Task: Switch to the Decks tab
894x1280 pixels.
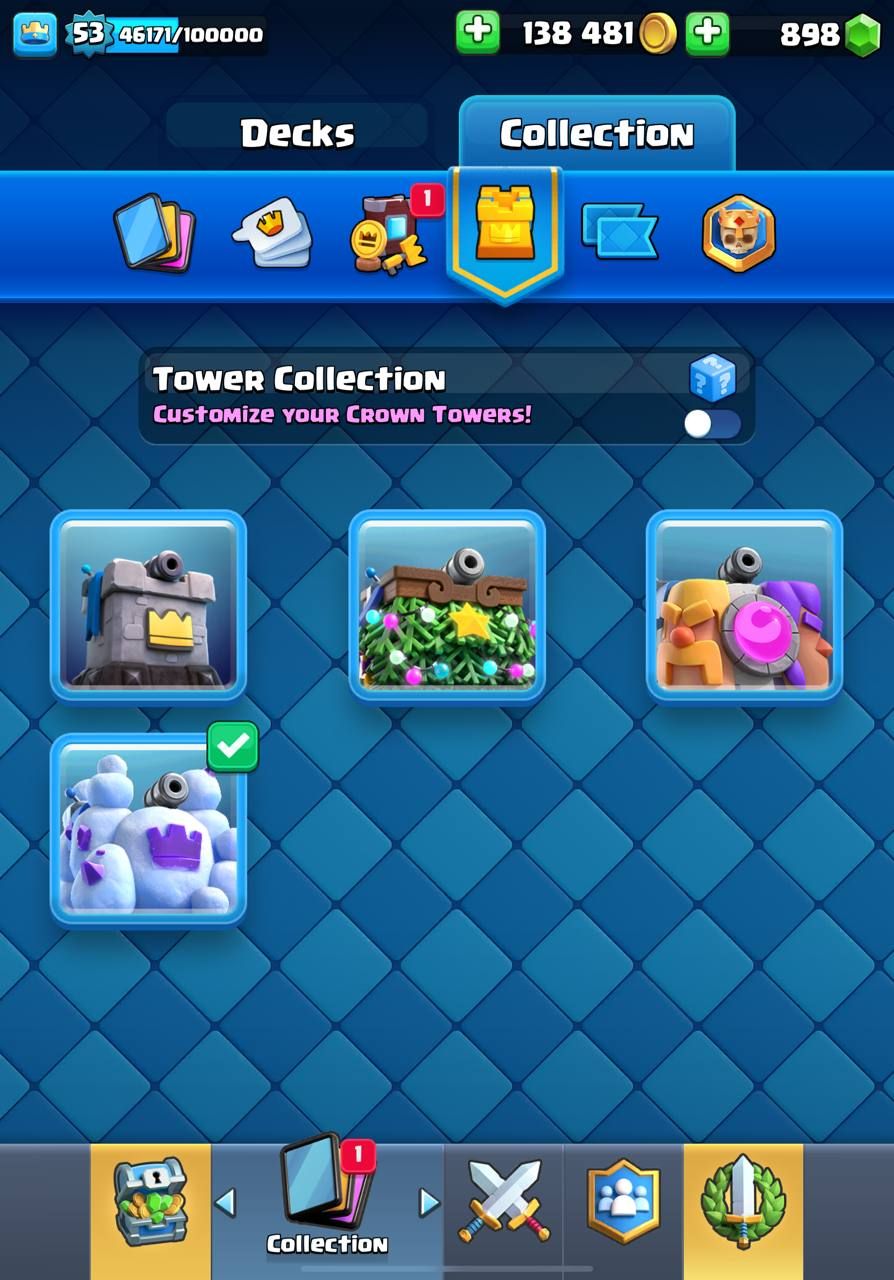Action: [297, 133]
